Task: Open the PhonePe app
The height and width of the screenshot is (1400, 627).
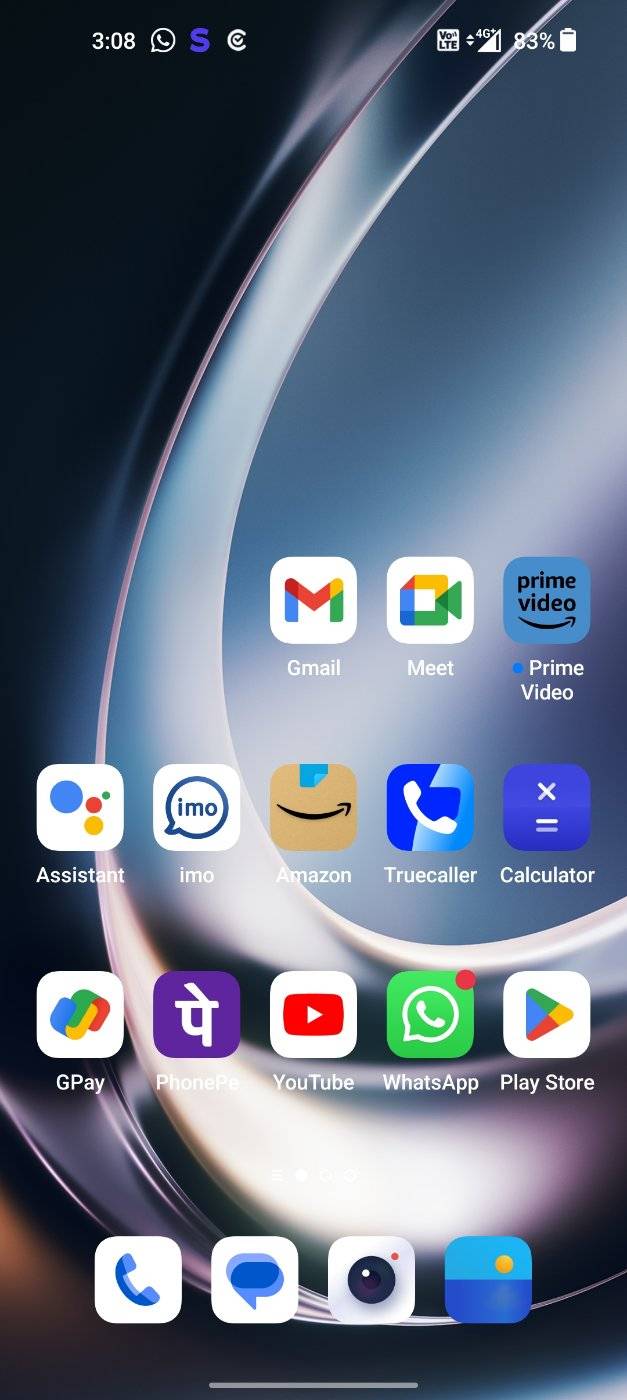Action: pos(196,1014)
